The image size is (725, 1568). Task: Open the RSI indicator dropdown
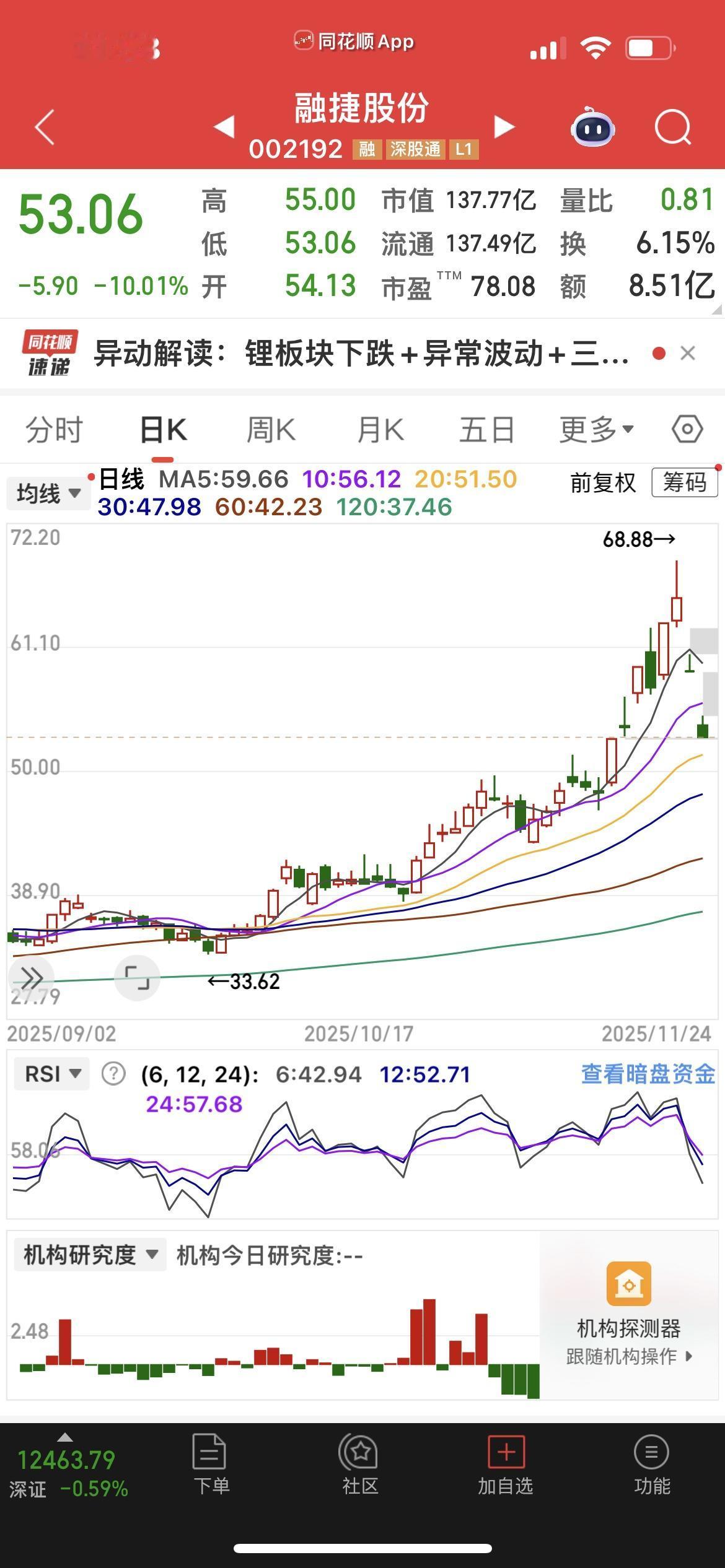[52, 1074]
